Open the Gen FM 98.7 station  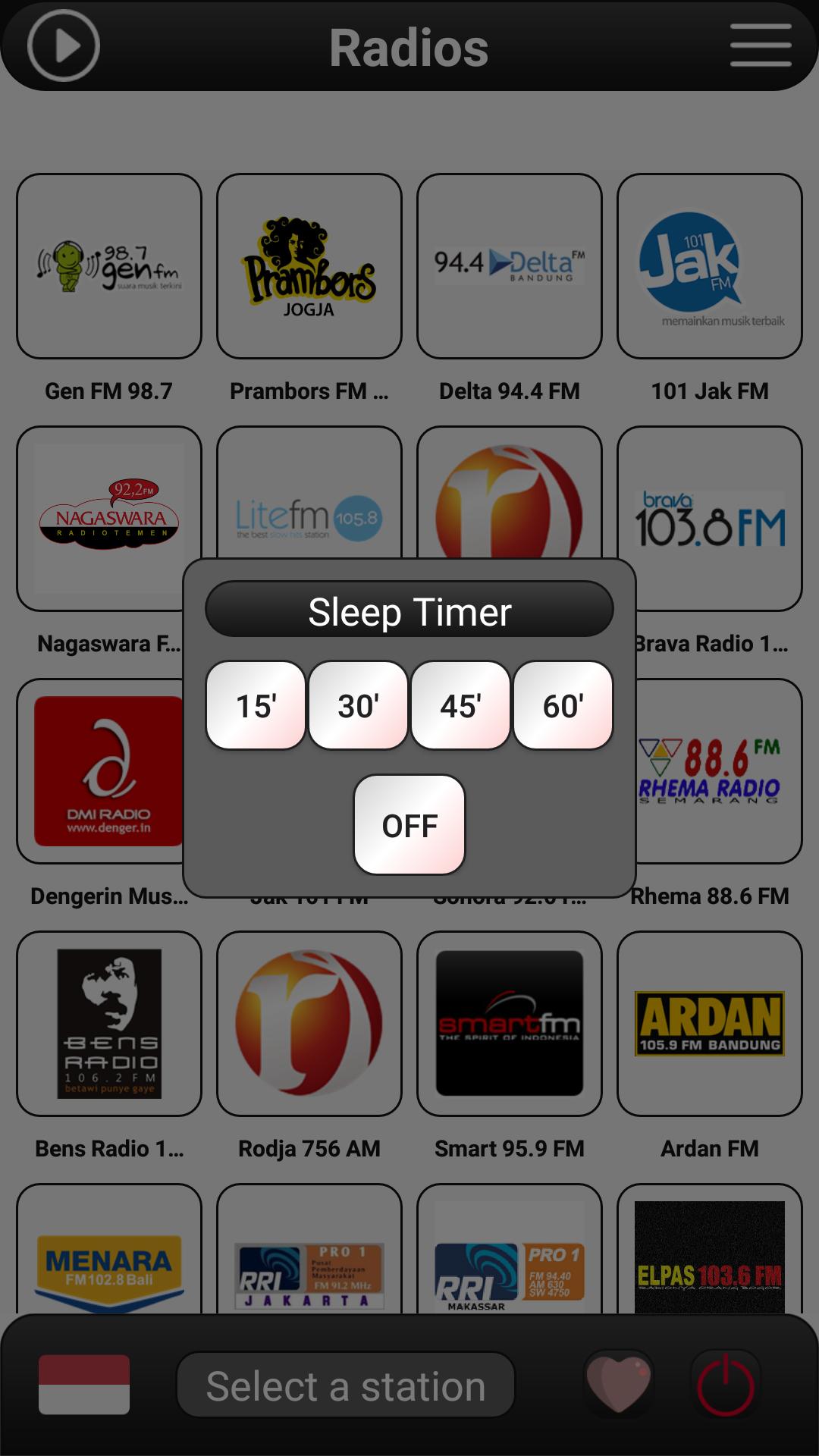pos(109,266)
